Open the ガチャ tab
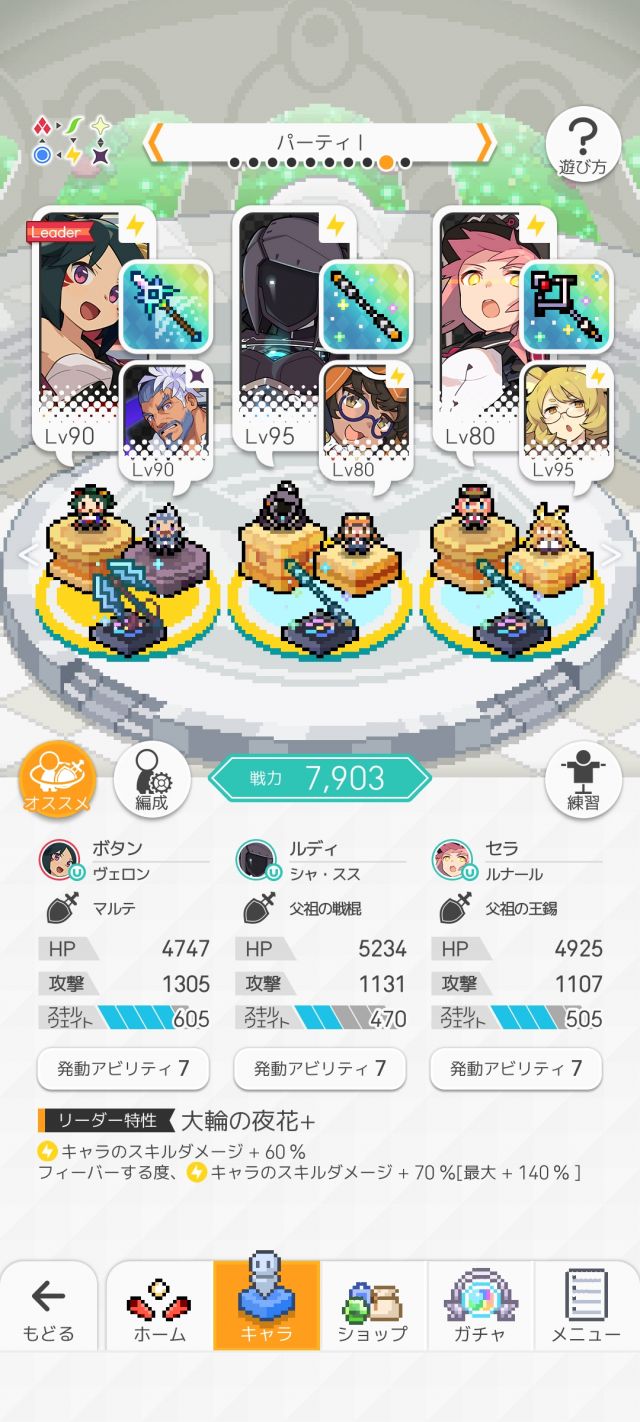Screen dimensions: 640x1422 480,1306
